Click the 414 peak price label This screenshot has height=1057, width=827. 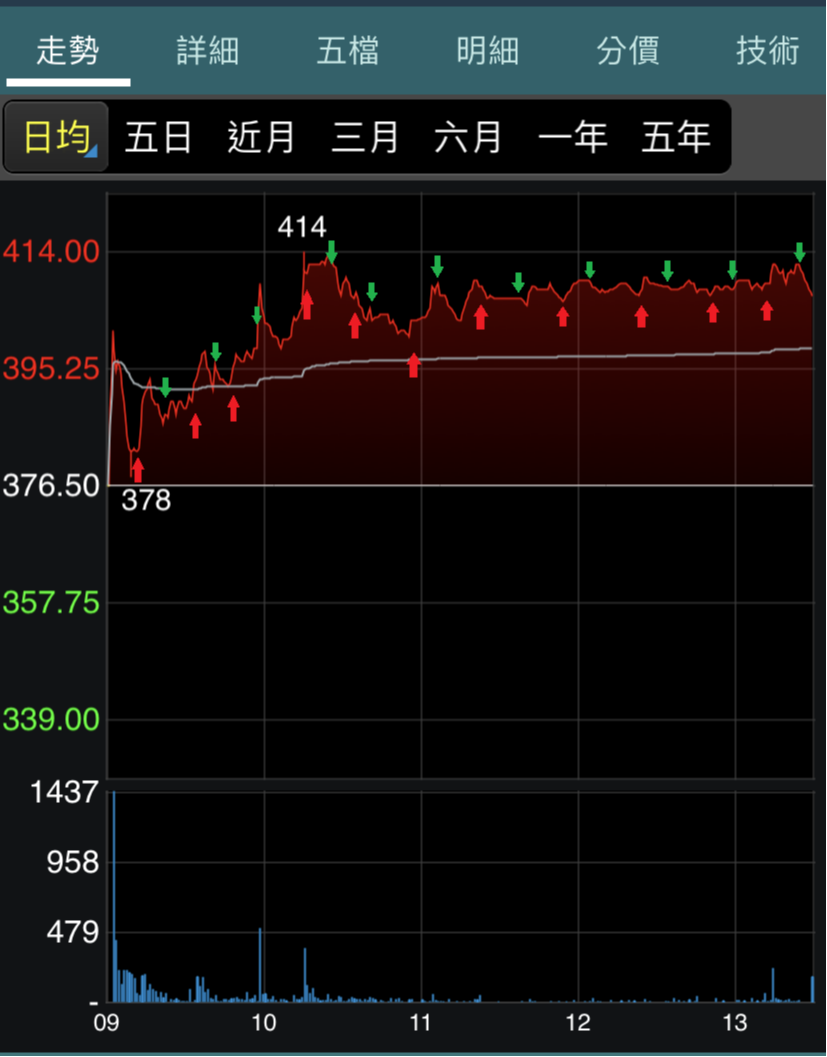pos(303,226)
